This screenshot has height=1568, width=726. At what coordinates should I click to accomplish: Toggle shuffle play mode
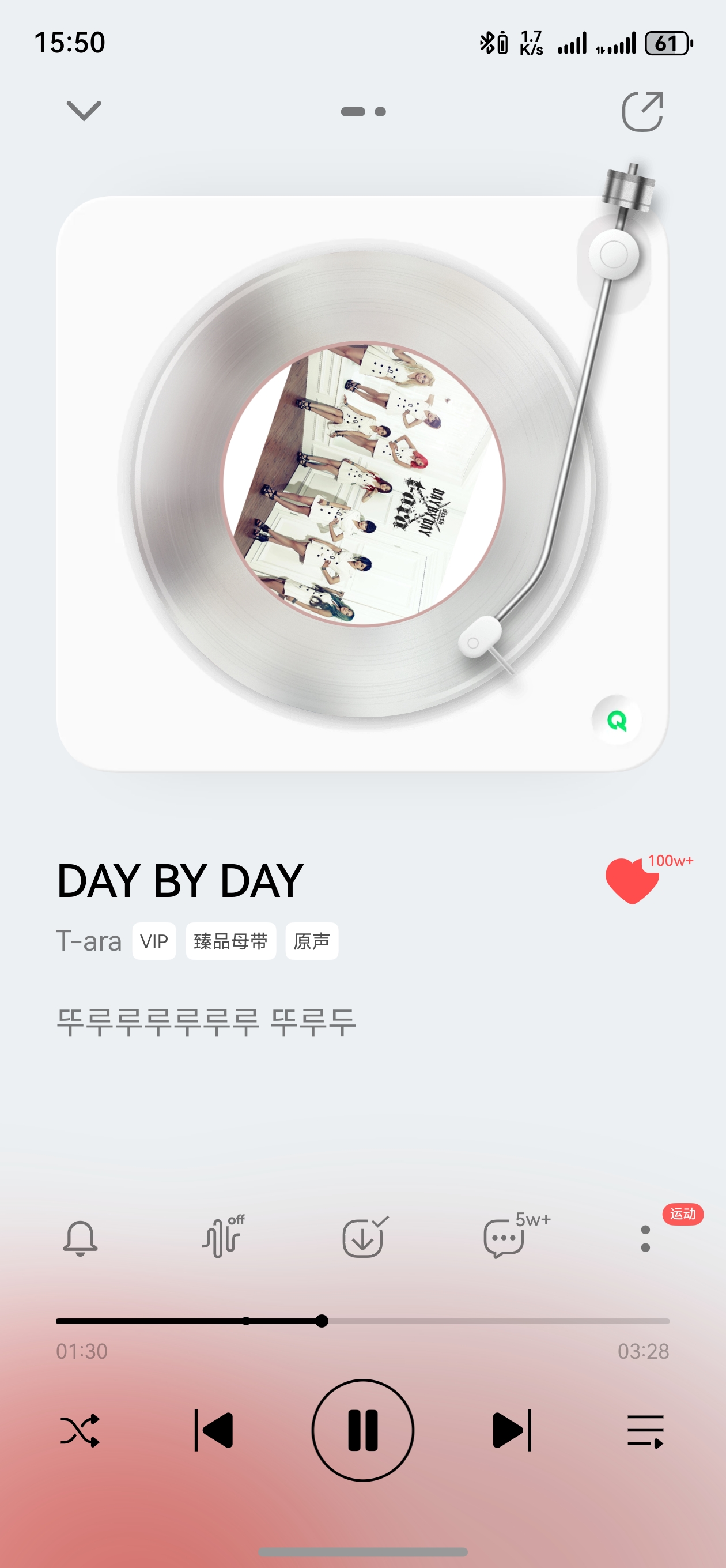pos(80,1430)
